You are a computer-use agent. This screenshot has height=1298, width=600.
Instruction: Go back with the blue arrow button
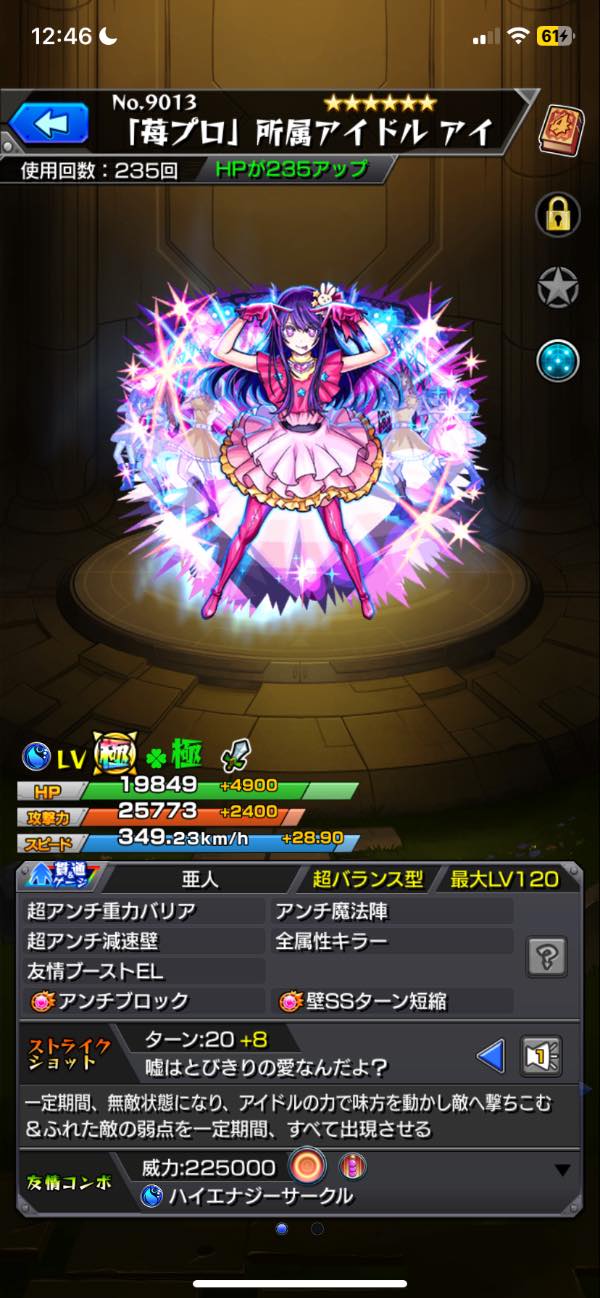[x=49, y=124]
